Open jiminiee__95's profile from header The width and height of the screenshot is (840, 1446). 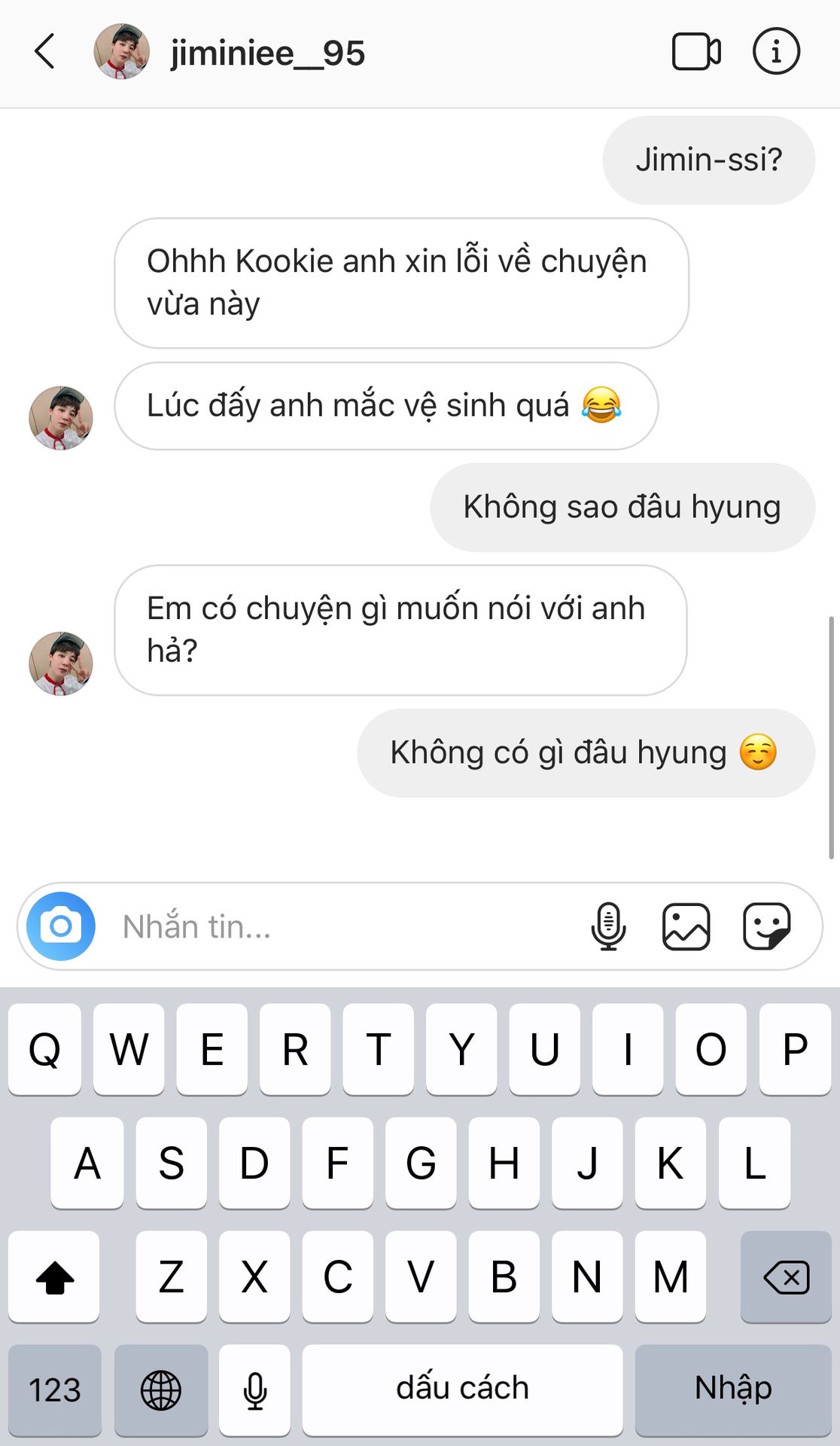tap(266, 53)
